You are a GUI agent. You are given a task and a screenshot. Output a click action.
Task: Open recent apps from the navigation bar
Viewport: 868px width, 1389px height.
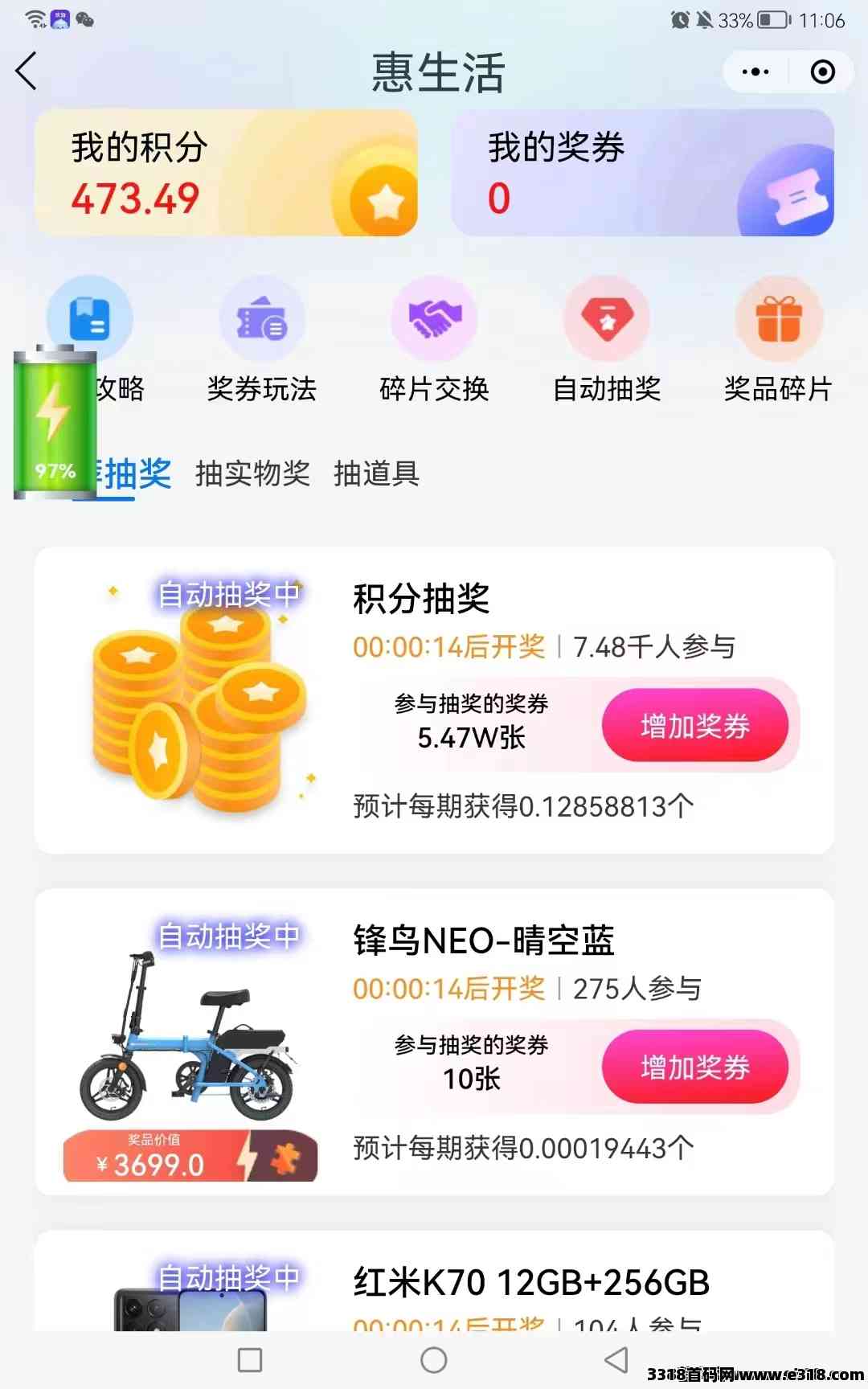(x=250, y=1360)
